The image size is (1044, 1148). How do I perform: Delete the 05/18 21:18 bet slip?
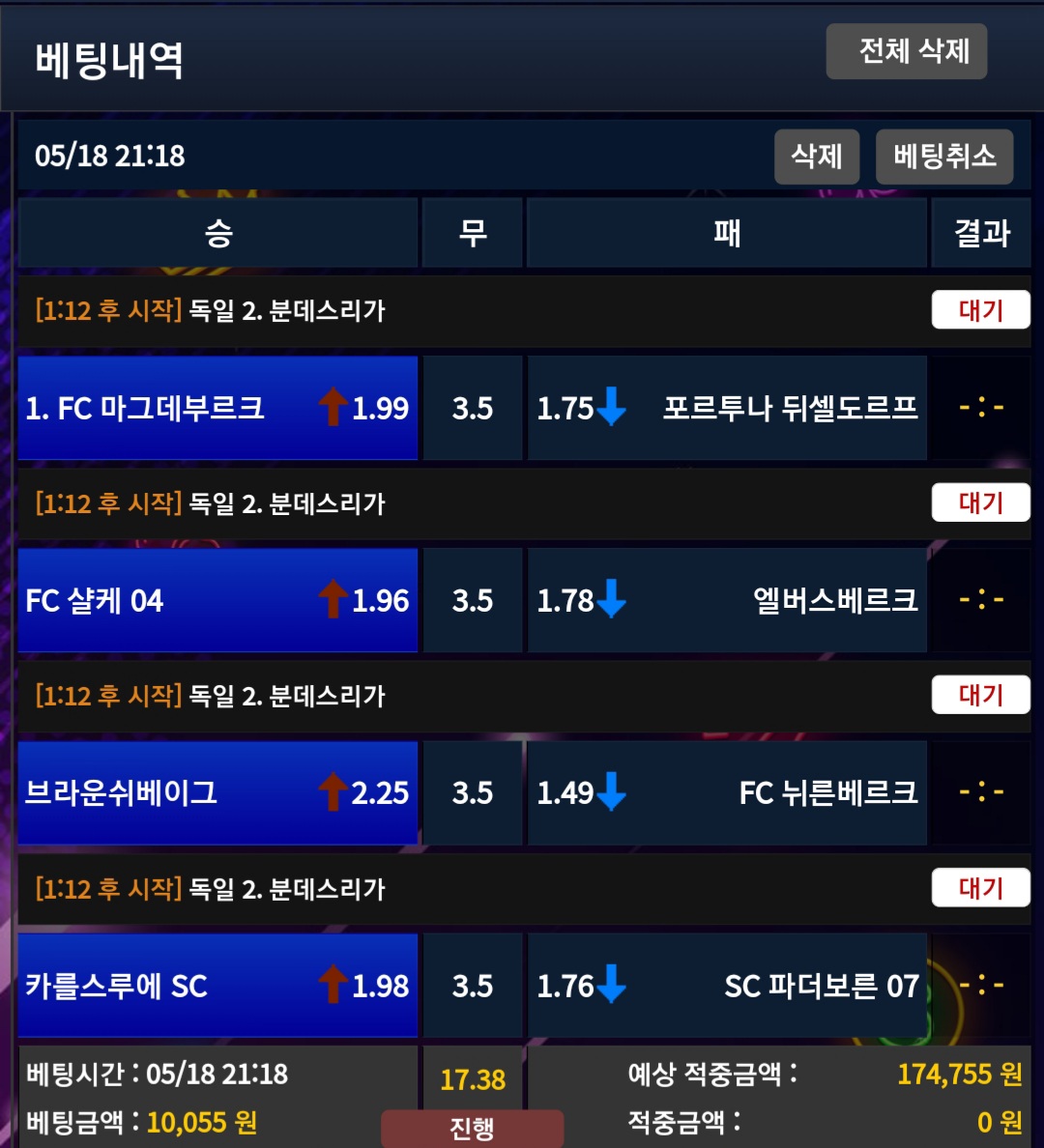[x=817, y=157]
